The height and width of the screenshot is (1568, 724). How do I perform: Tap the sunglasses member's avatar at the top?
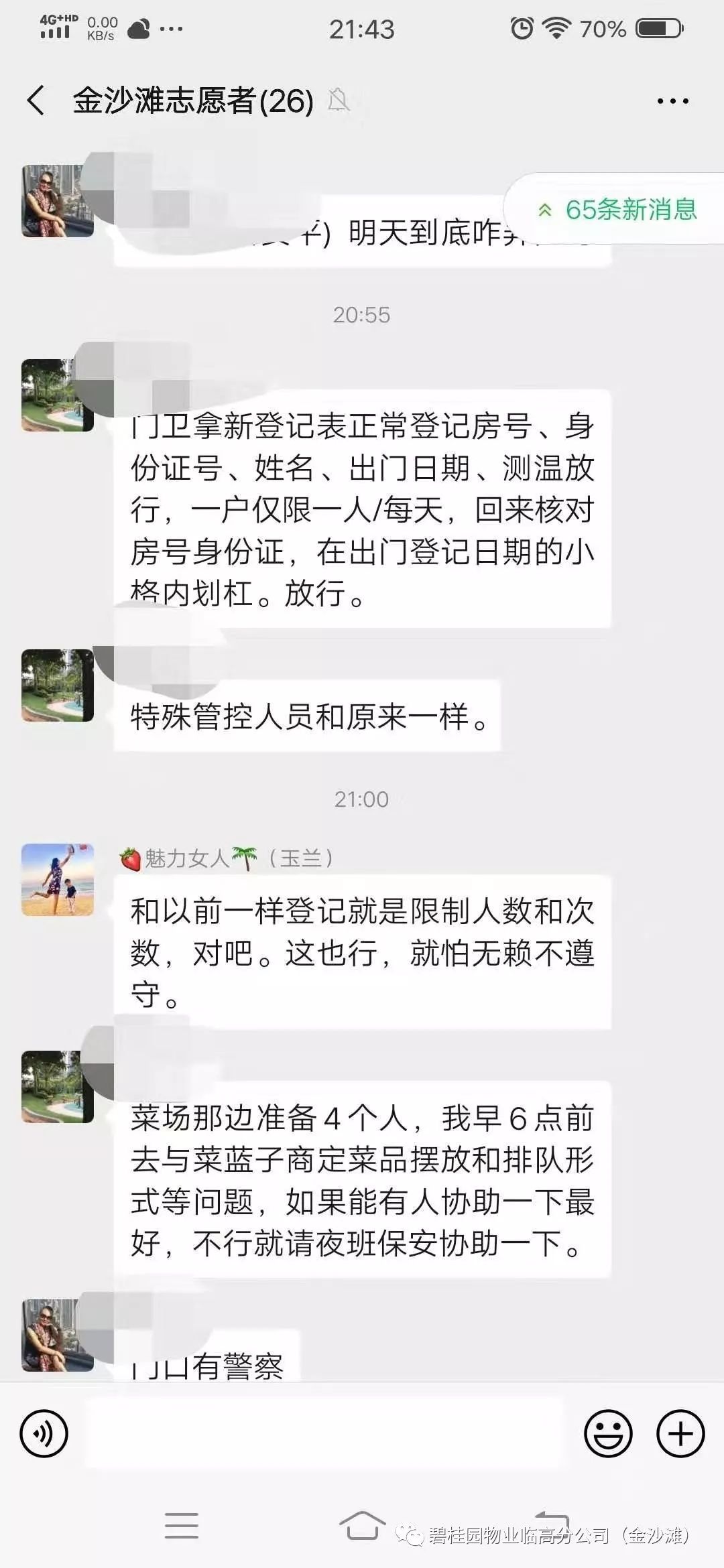pyautogui.click(x=59, y=201)
